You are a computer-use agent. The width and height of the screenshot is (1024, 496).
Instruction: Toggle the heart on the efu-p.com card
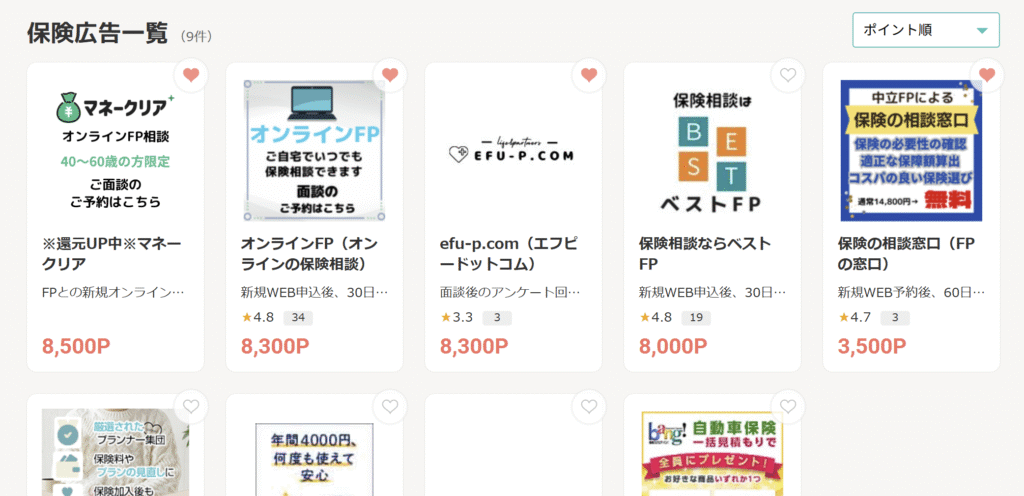click(589, 75)
